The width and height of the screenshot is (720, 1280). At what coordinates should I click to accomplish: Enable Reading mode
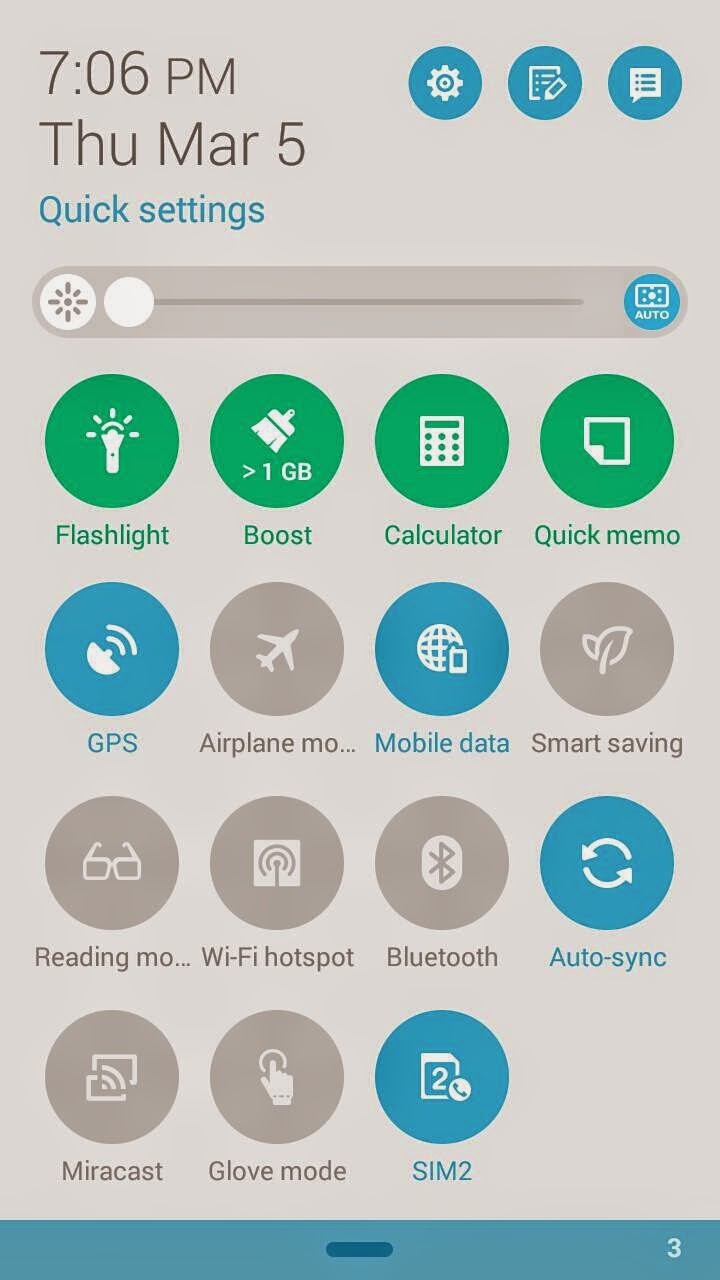tap(112, 863)
